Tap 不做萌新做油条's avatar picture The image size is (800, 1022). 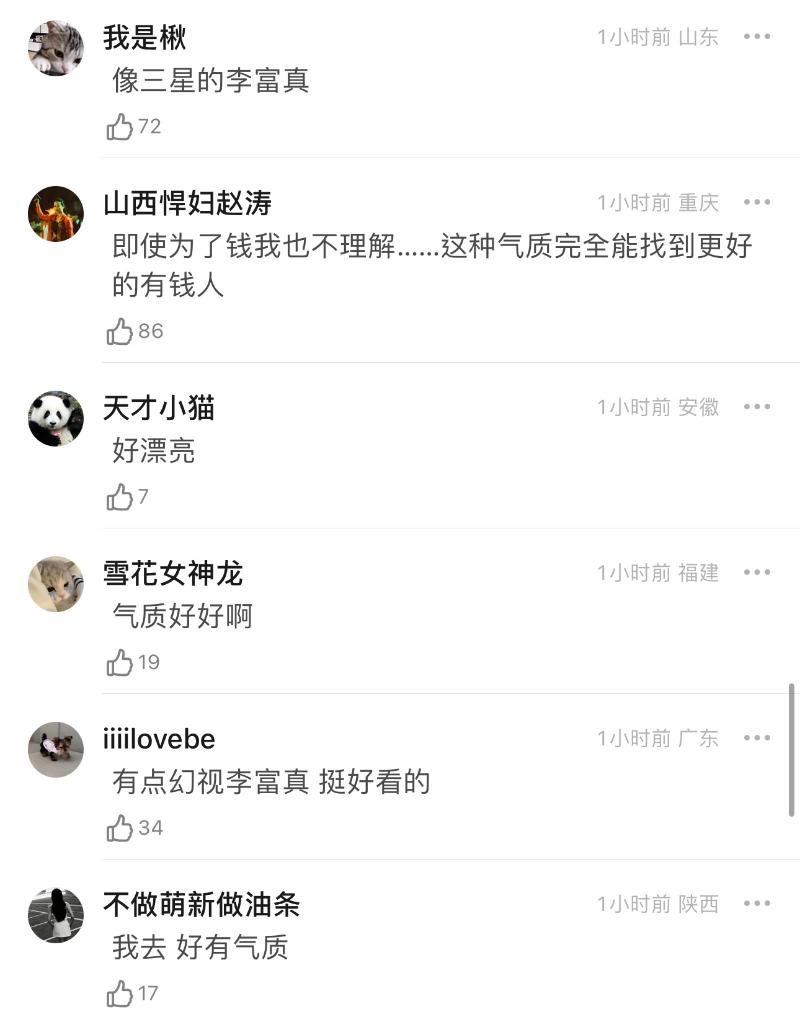56,914
